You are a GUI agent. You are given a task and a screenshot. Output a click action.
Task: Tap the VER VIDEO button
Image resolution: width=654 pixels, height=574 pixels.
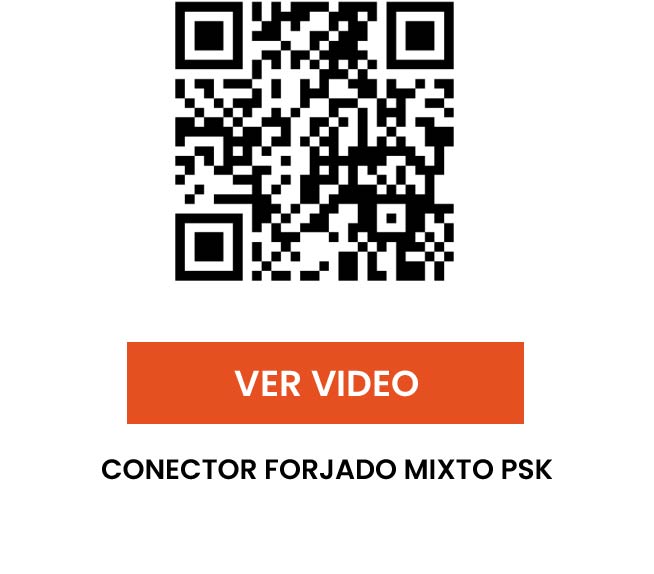(x=325, y=383)
